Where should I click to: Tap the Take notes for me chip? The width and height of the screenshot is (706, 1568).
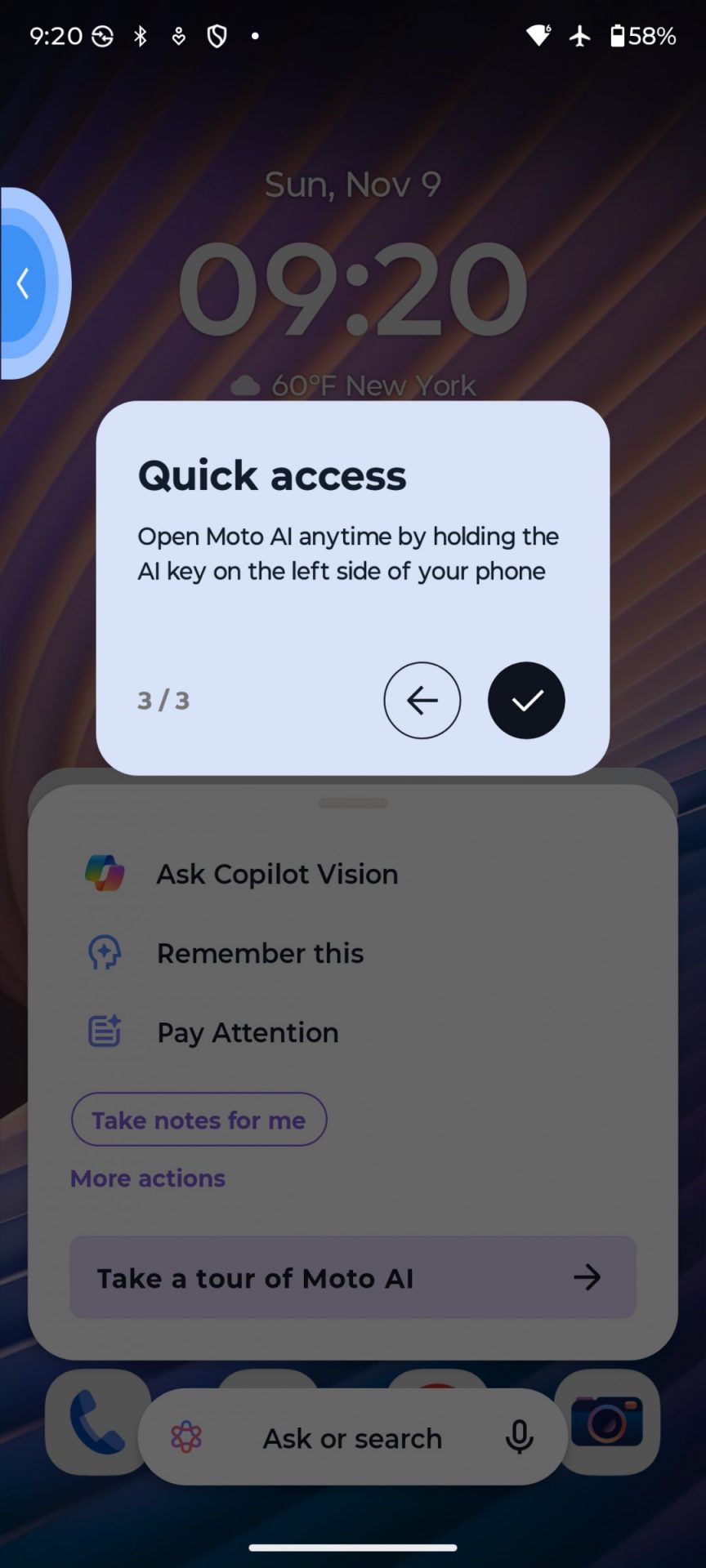click(x=199, y=1120)
